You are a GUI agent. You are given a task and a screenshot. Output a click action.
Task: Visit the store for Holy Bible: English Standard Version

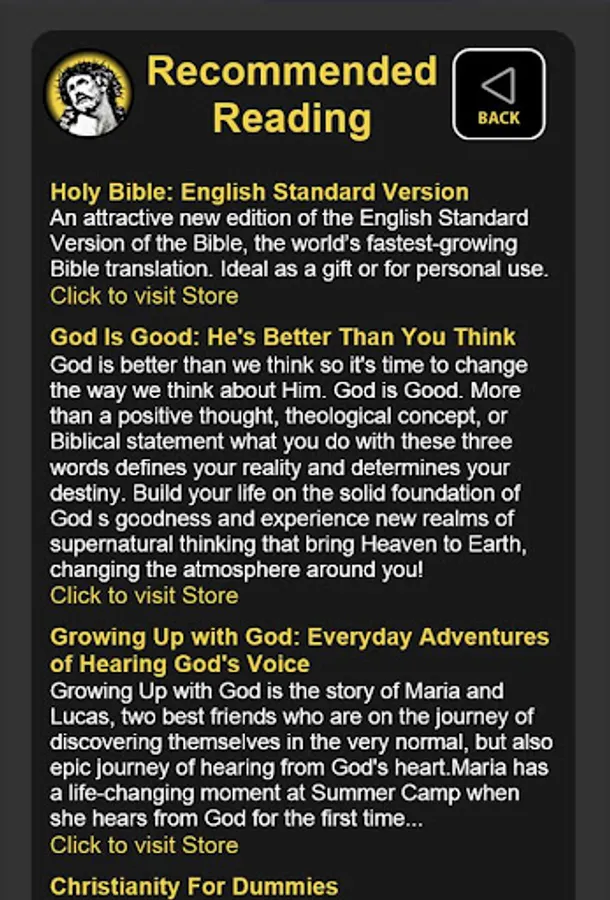[x=144, y=296]
